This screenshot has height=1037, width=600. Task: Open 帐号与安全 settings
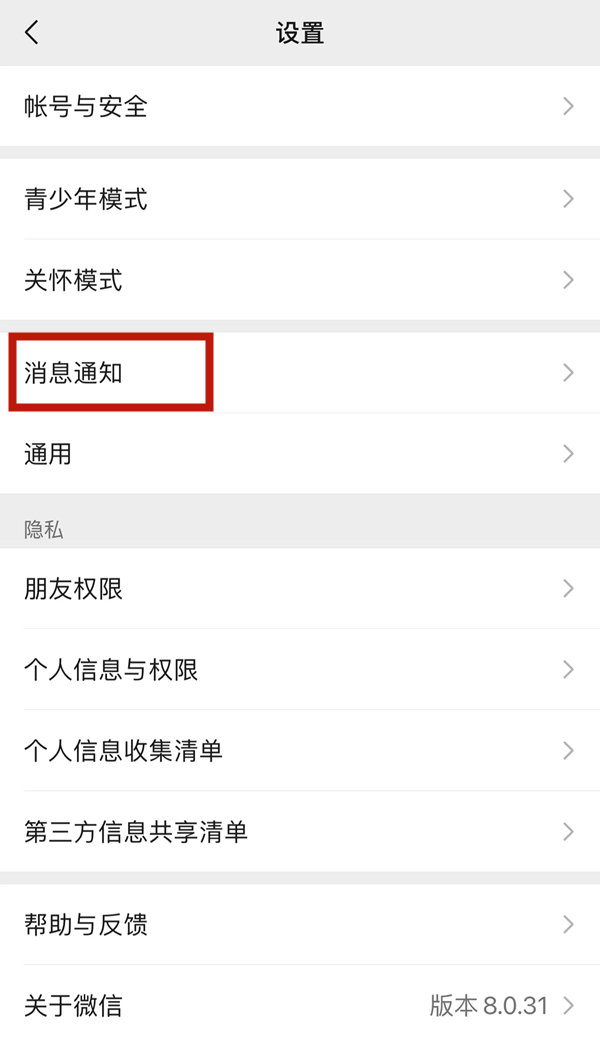pos(300,106)
